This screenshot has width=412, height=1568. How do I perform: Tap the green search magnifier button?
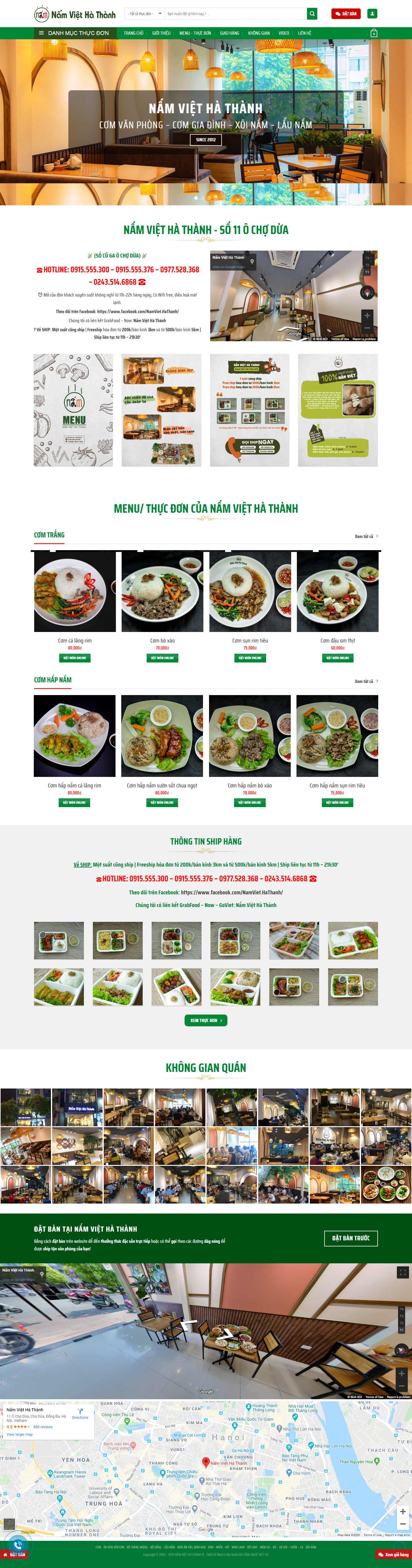pyautogui.click(x=312, y=13)
